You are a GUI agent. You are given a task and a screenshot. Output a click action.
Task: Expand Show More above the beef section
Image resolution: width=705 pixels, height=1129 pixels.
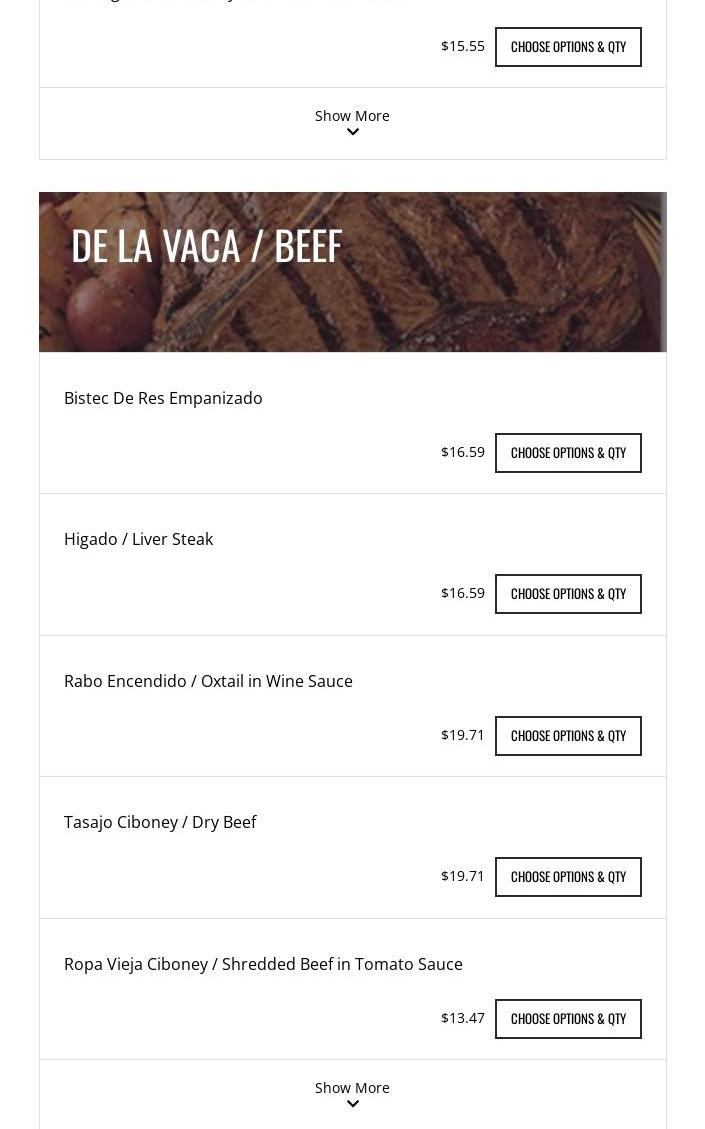[x=352, y=122]
